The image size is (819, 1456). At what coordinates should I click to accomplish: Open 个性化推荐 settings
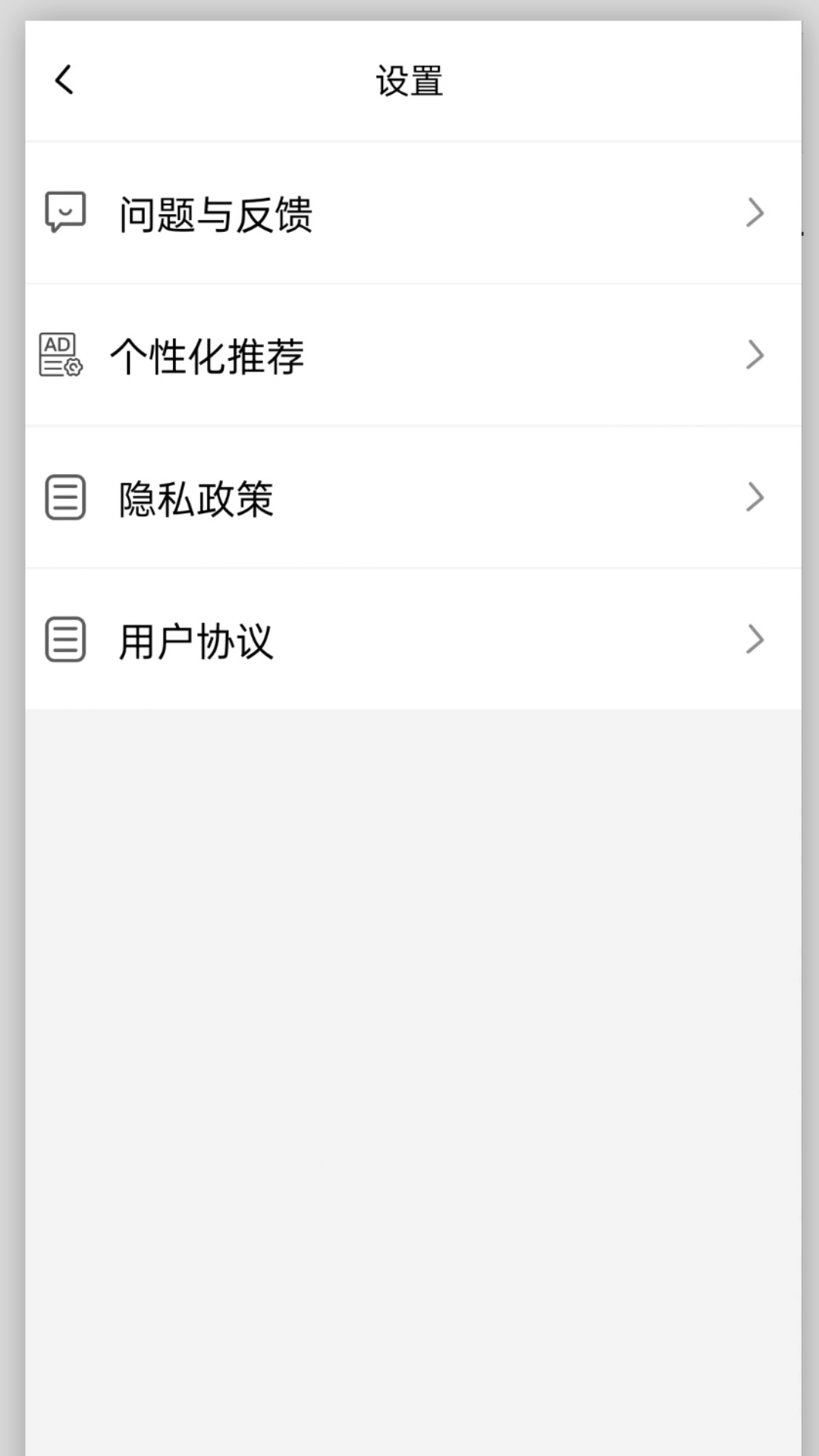[409, 356]
